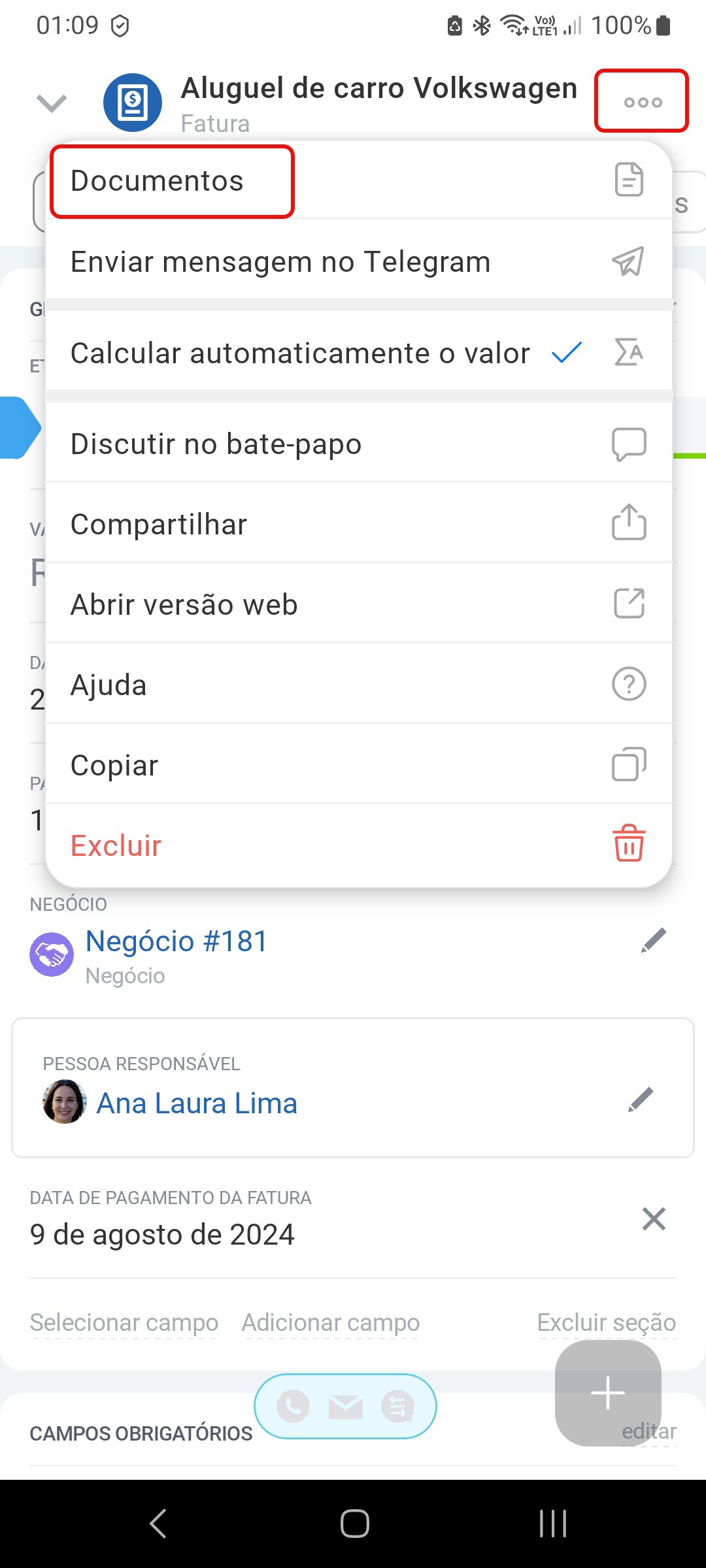706x1568 pixels.
Task: Select Copiar in the menu
Action: (358, 765)
